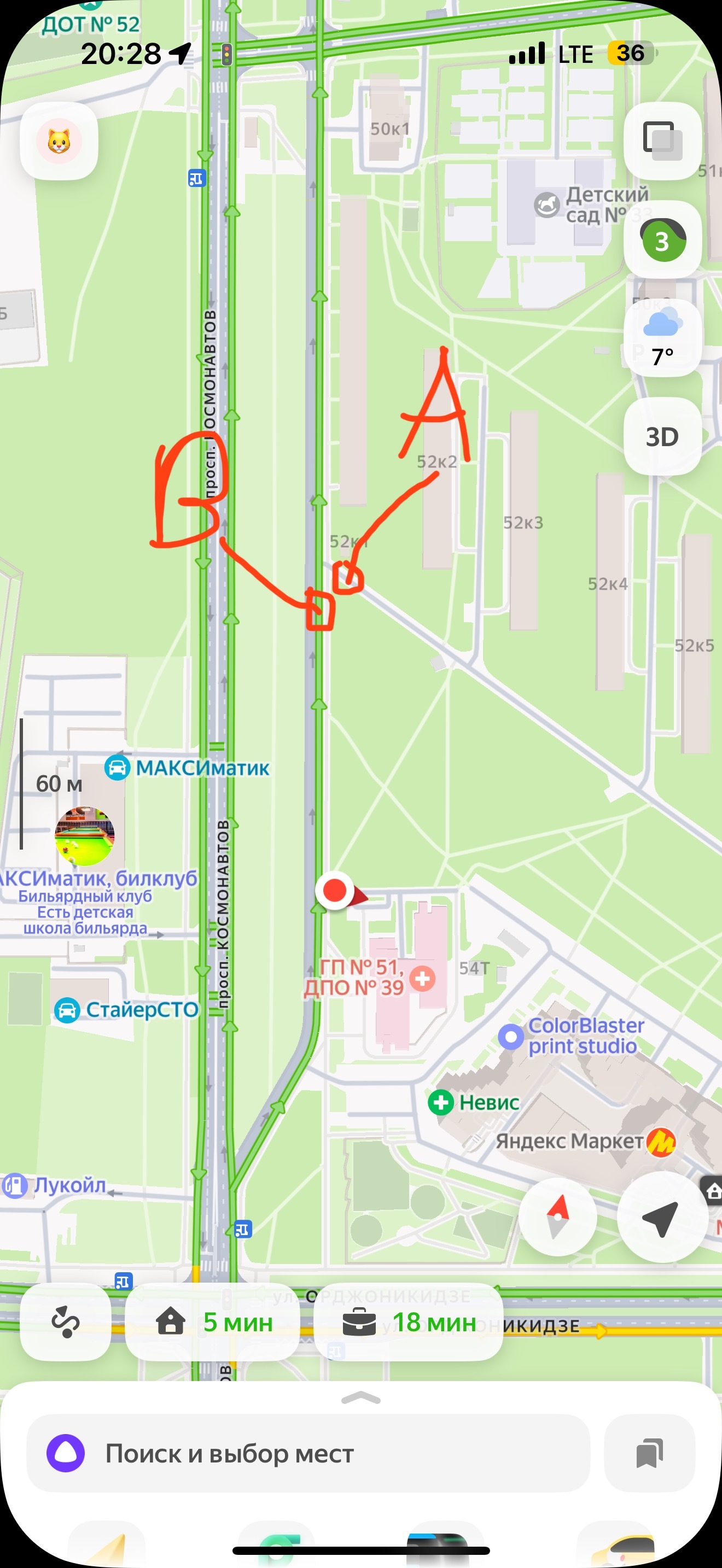
Task: Open saved bookmarks
Action: pos(649,1454)
